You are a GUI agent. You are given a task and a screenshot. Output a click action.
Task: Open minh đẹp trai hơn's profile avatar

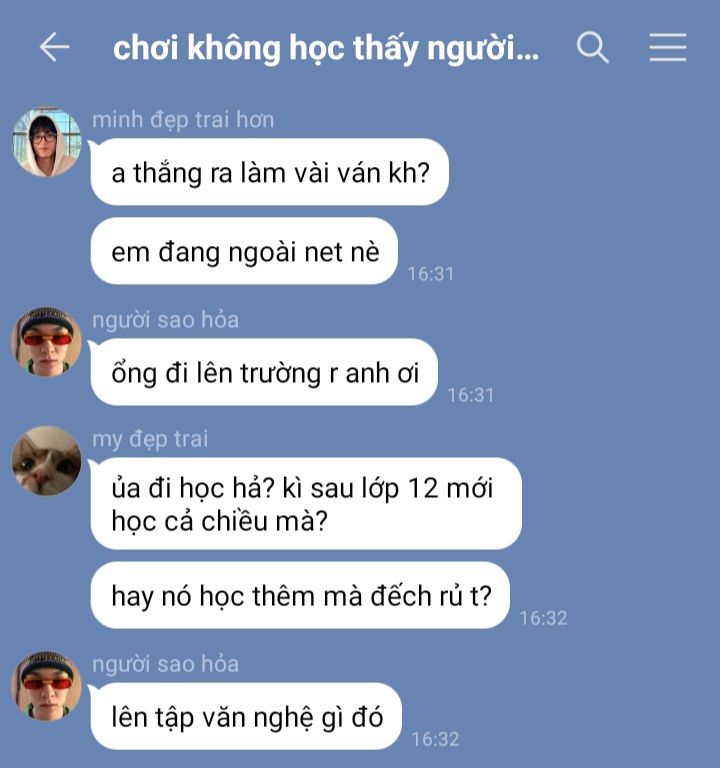coord(46,142)
